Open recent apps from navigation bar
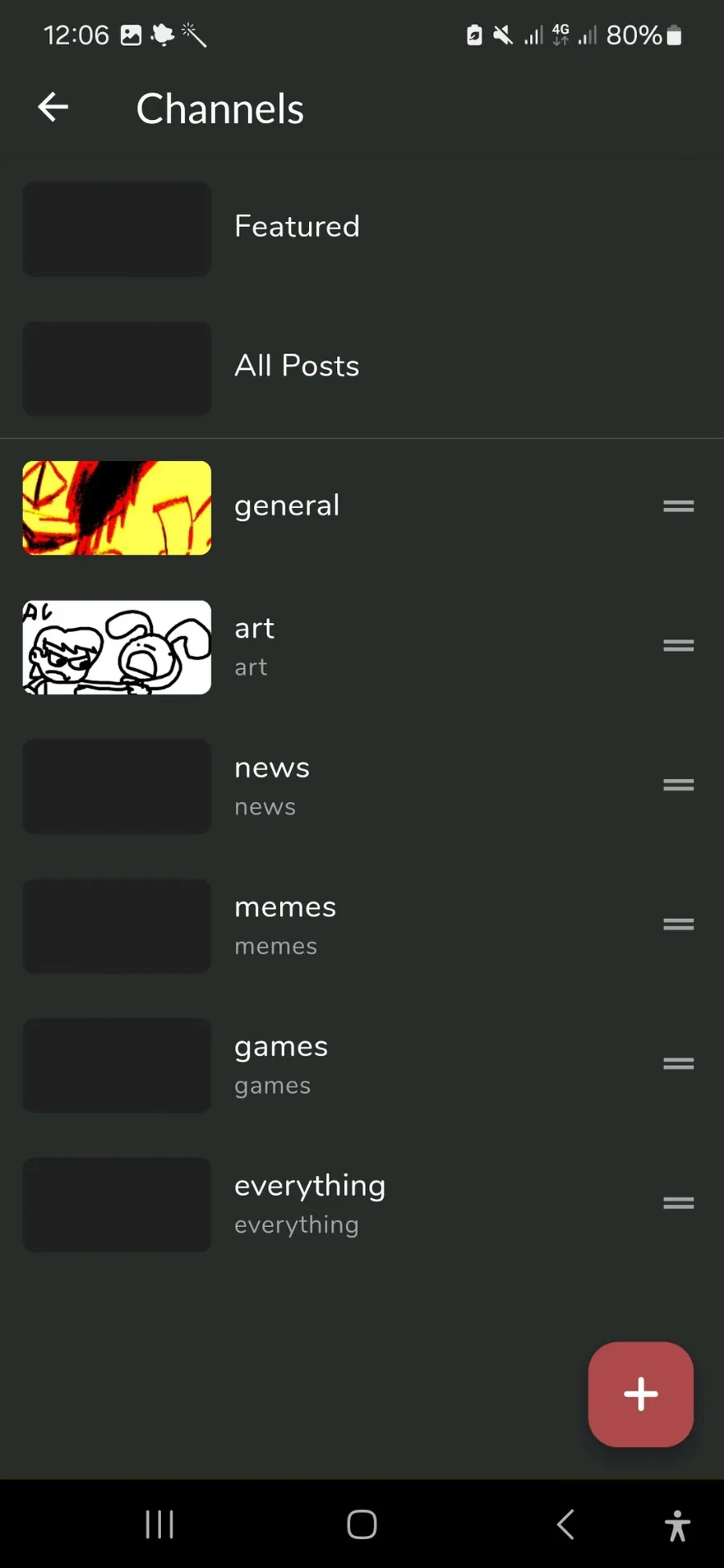The height and width of the screenshot is (1568, 724). pyautogui.click(x=159, y=1524)
